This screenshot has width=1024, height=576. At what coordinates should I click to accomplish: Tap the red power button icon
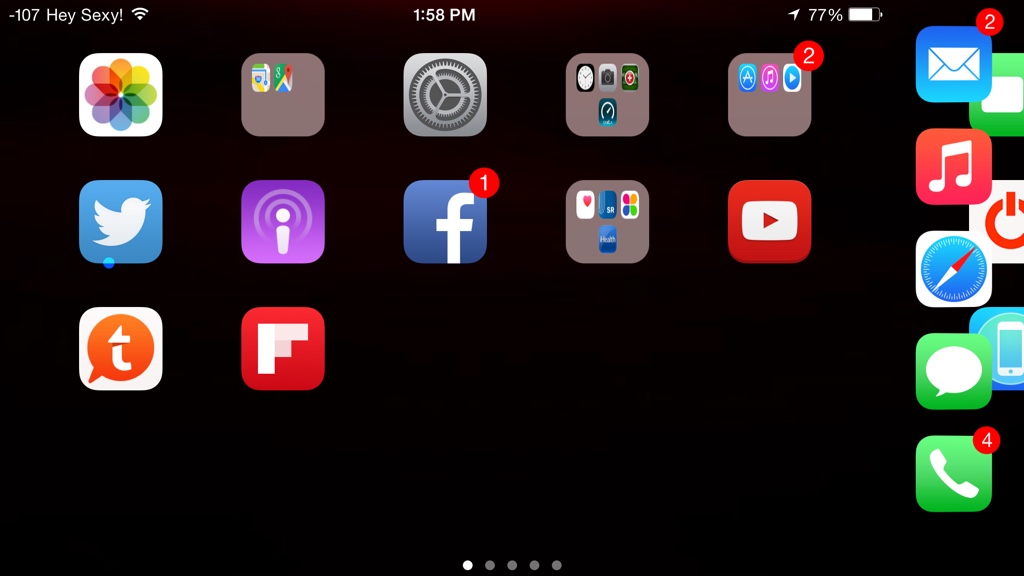(1003, 222)
